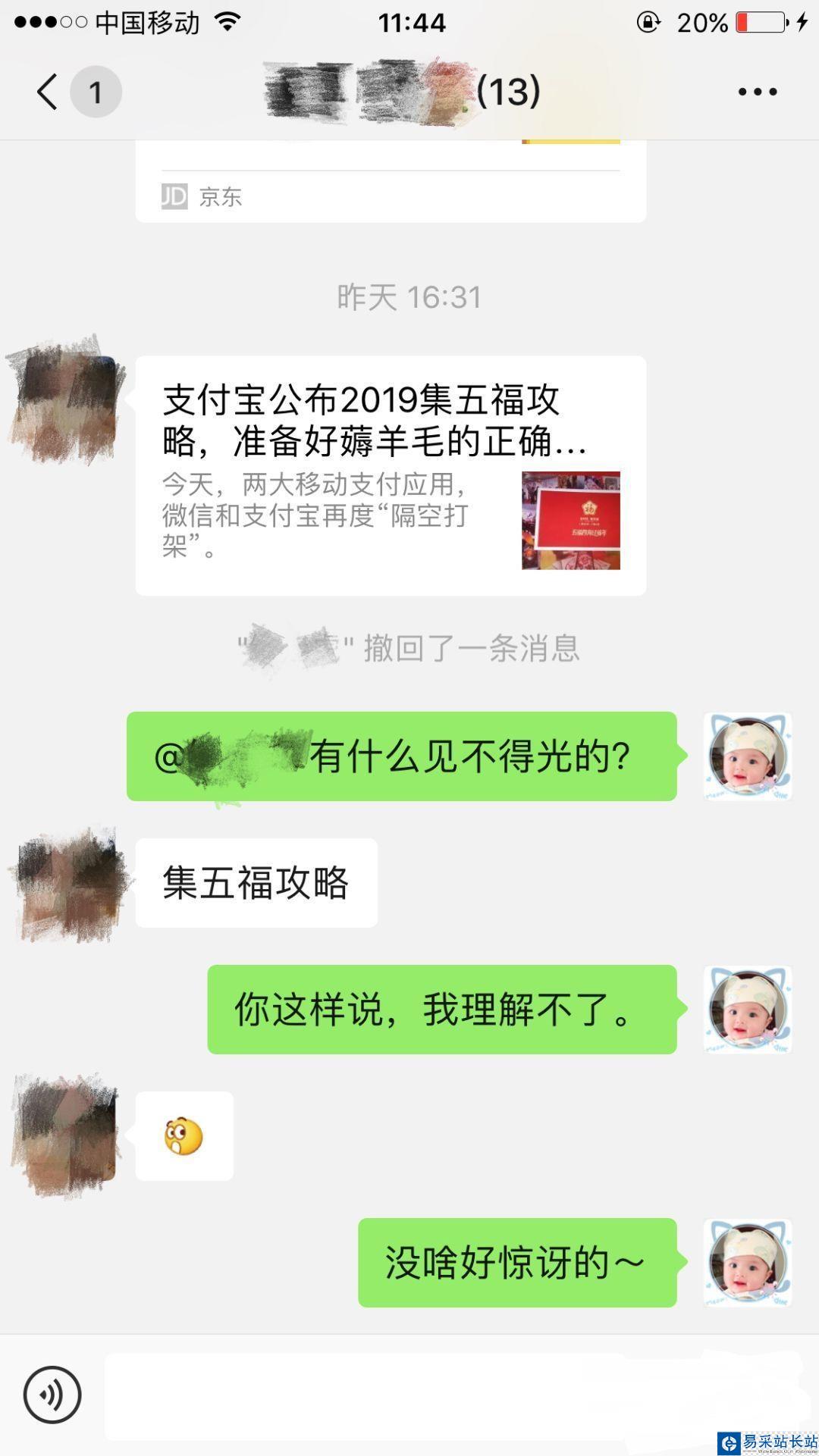Open the group chat details menu
The width and height of the screenshot is (819, 1456).
point(757,92)
